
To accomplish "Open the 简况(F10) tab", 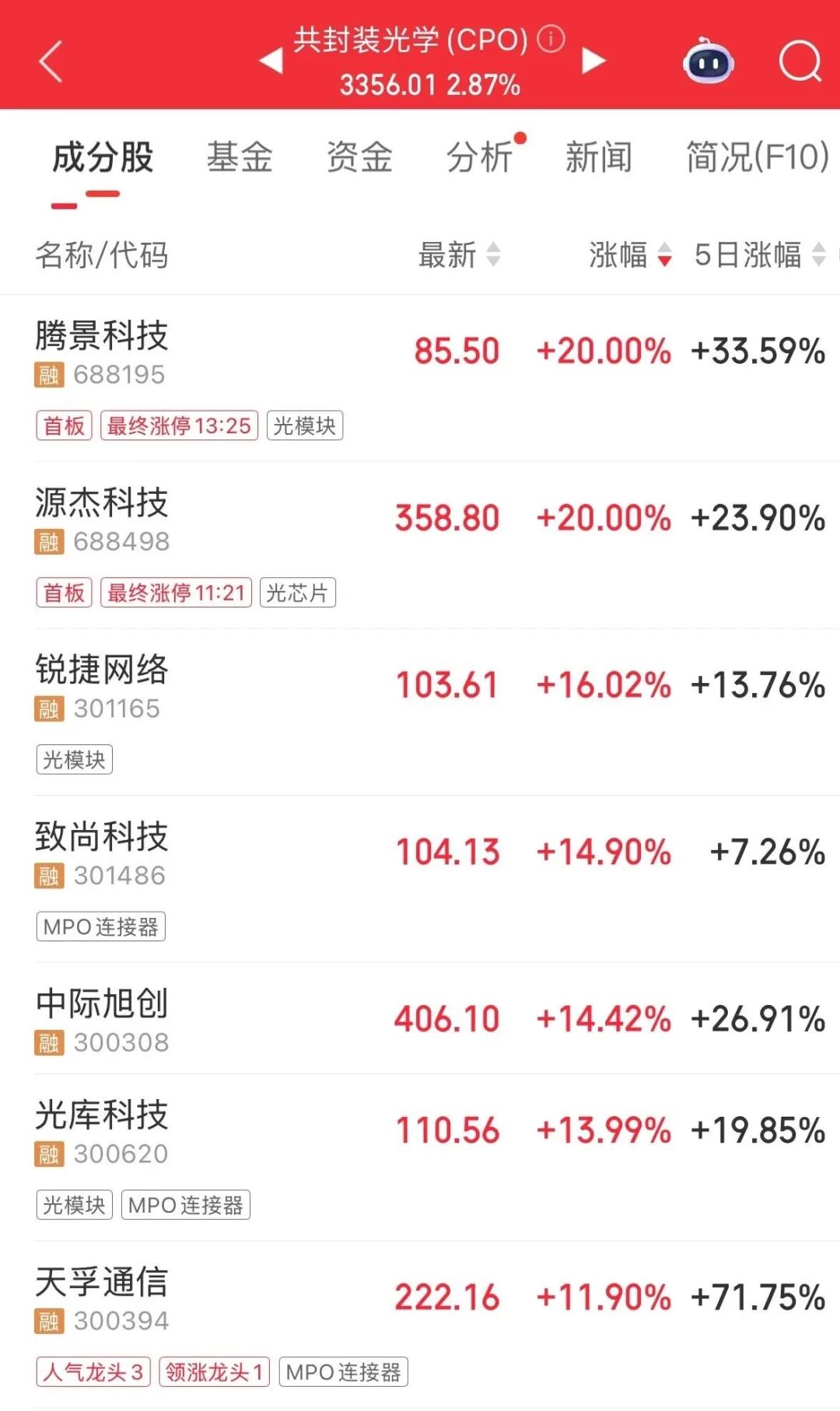I will (757, 157).
